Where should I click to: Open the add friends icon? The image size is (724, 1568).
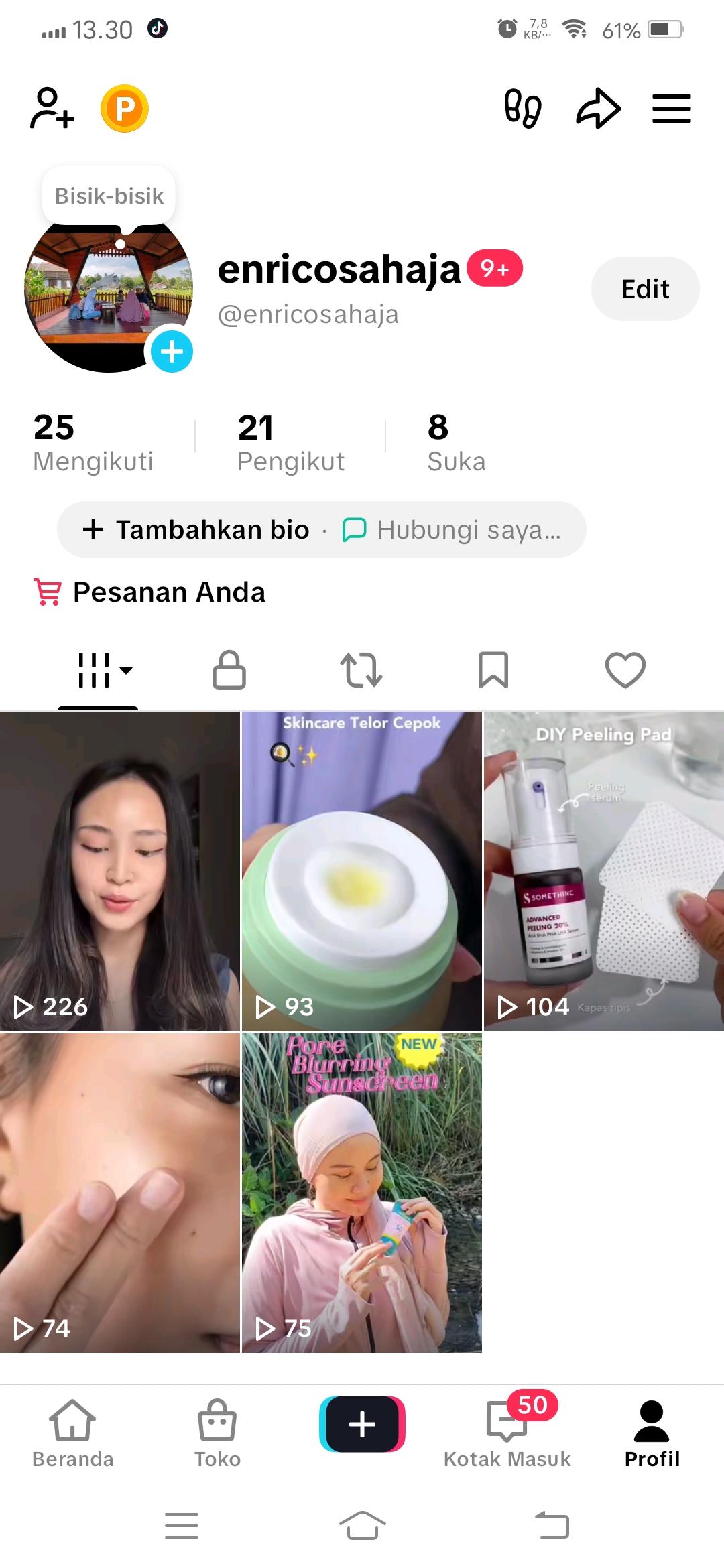[52, 109]
